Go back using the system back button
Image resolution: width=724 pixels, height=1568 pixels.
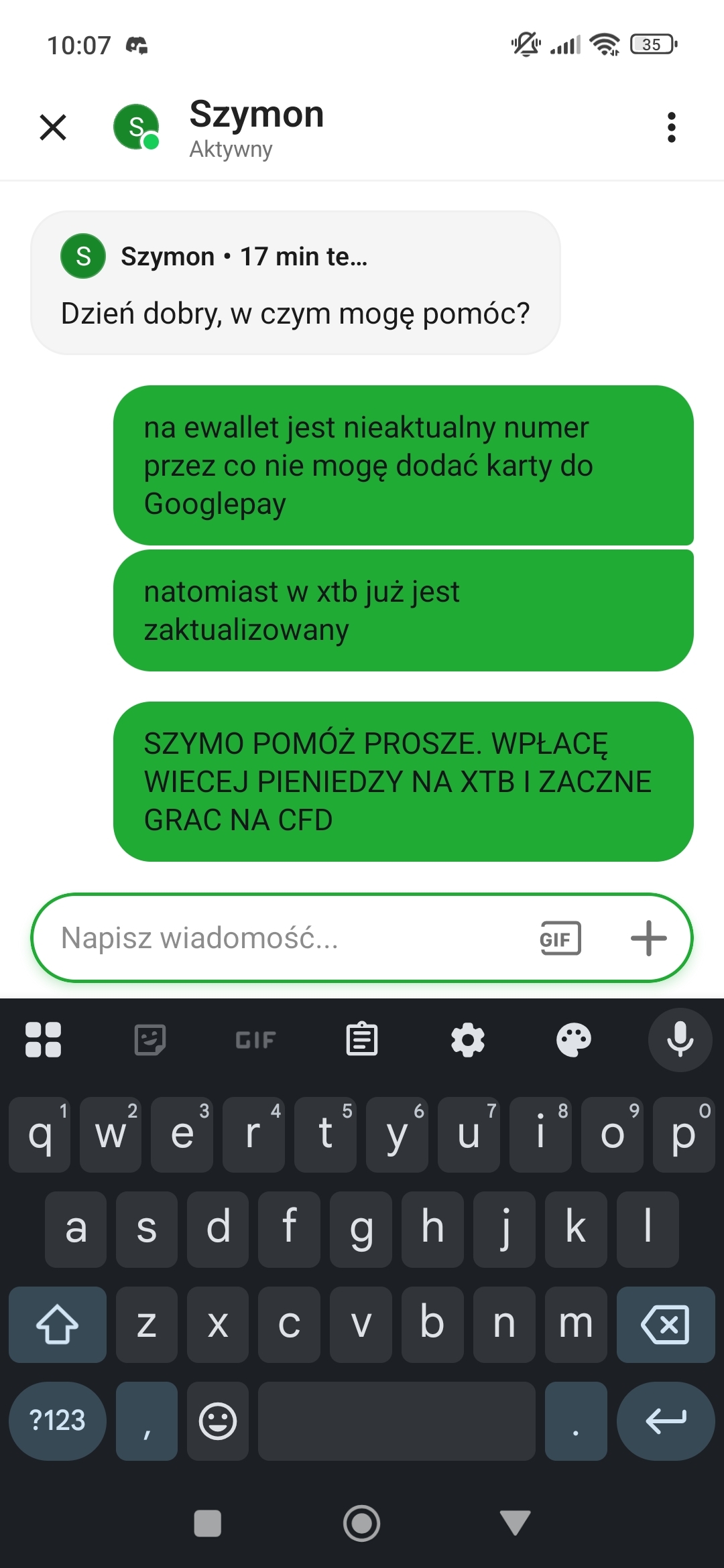[x=516, y=1522]
